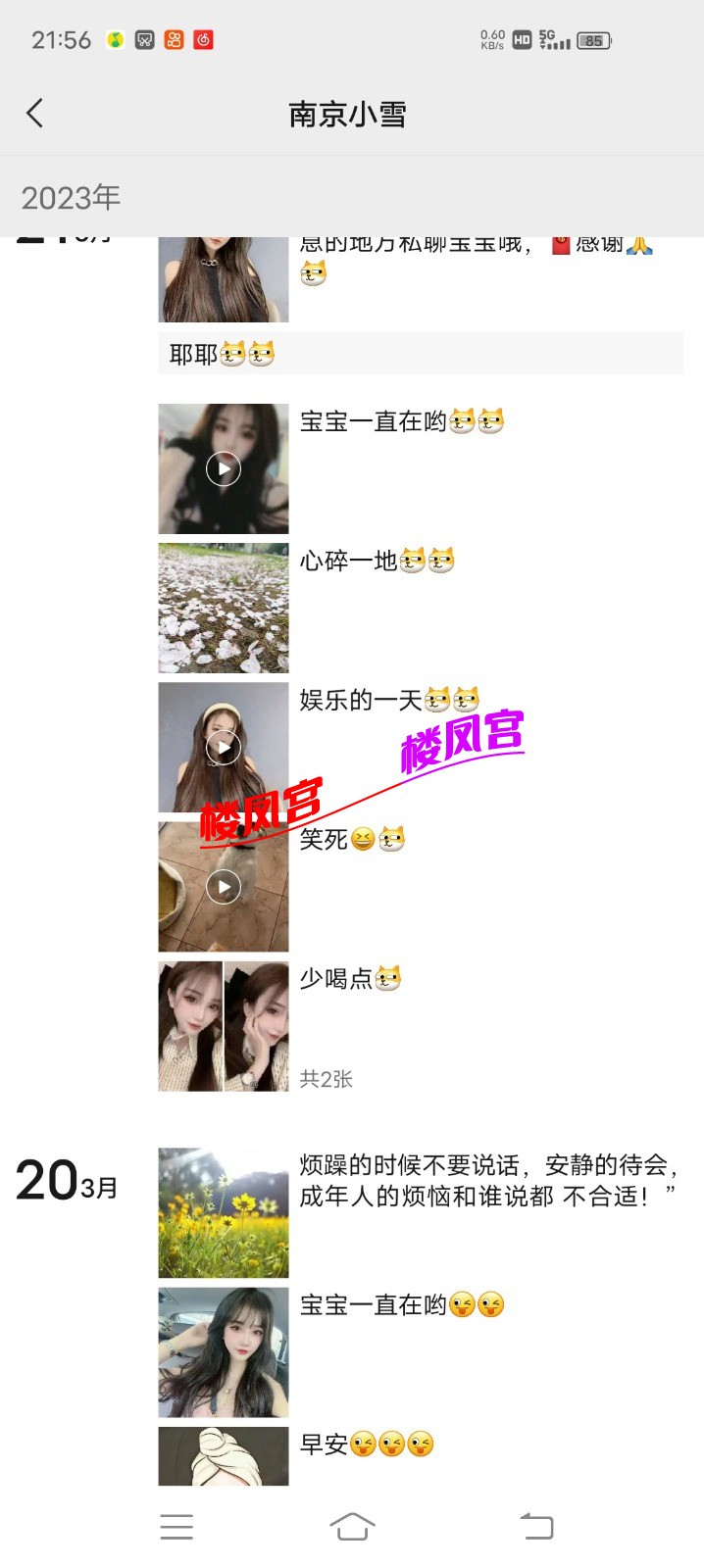Play the 娱乐的一天 video post
The image size is (704, 1568).
click(x=224, y=748)
